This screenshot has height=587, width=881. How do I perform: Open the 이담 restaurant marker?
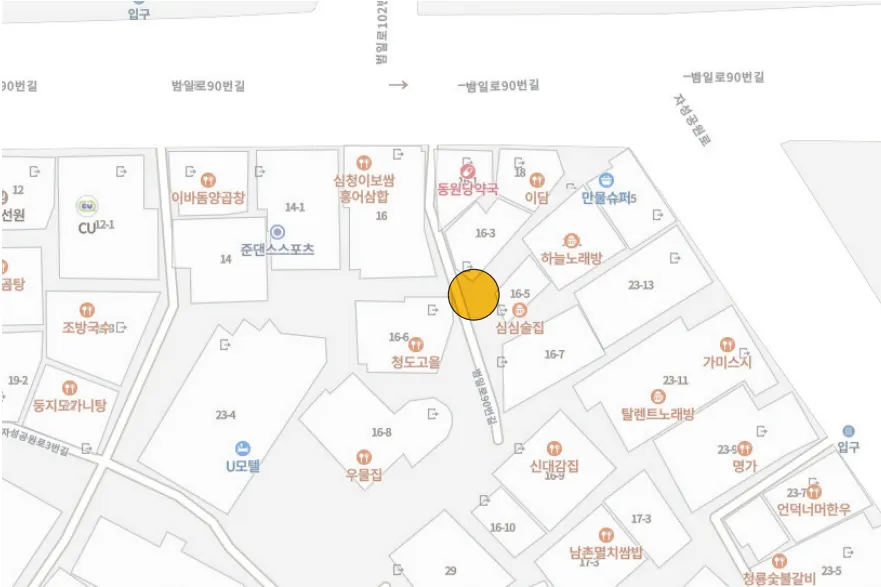click(x=537, y=181)
